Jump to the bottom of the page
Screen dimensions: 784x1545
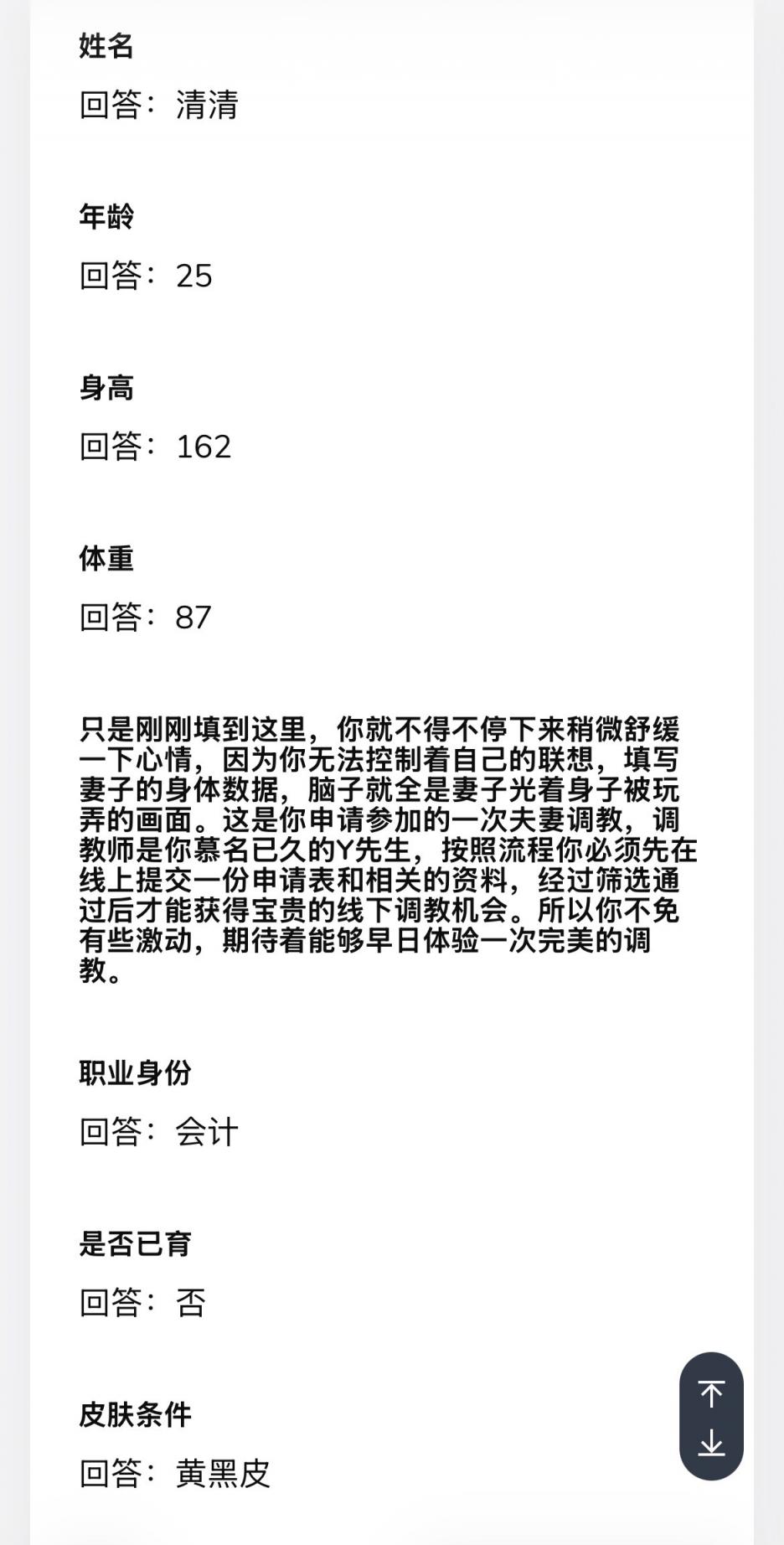[x=711, y=1443]
